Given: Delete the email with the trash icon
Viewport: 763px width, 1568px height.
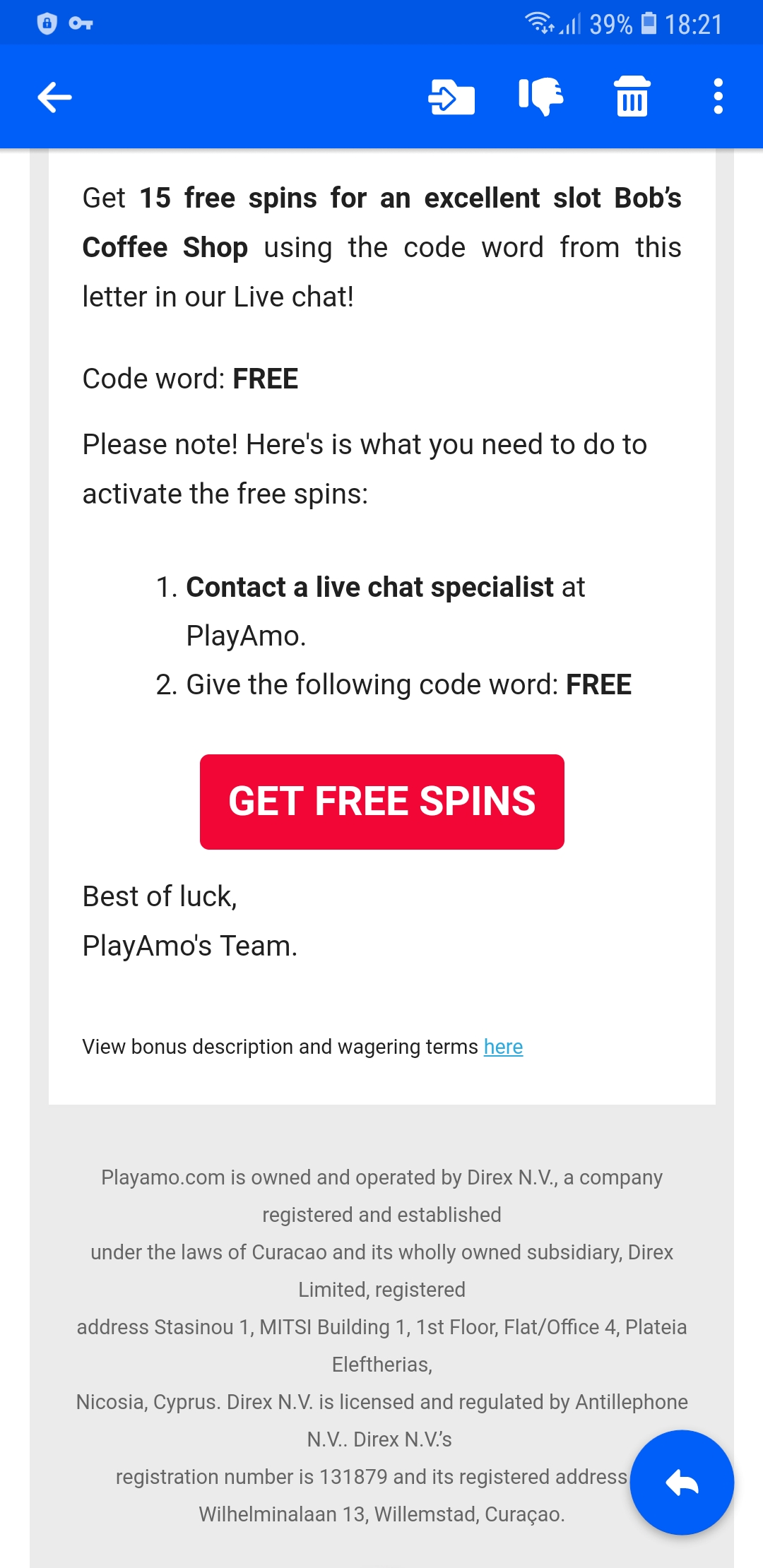Looking at the screenshot, I should pyautogui.click(x=632, y=98).
